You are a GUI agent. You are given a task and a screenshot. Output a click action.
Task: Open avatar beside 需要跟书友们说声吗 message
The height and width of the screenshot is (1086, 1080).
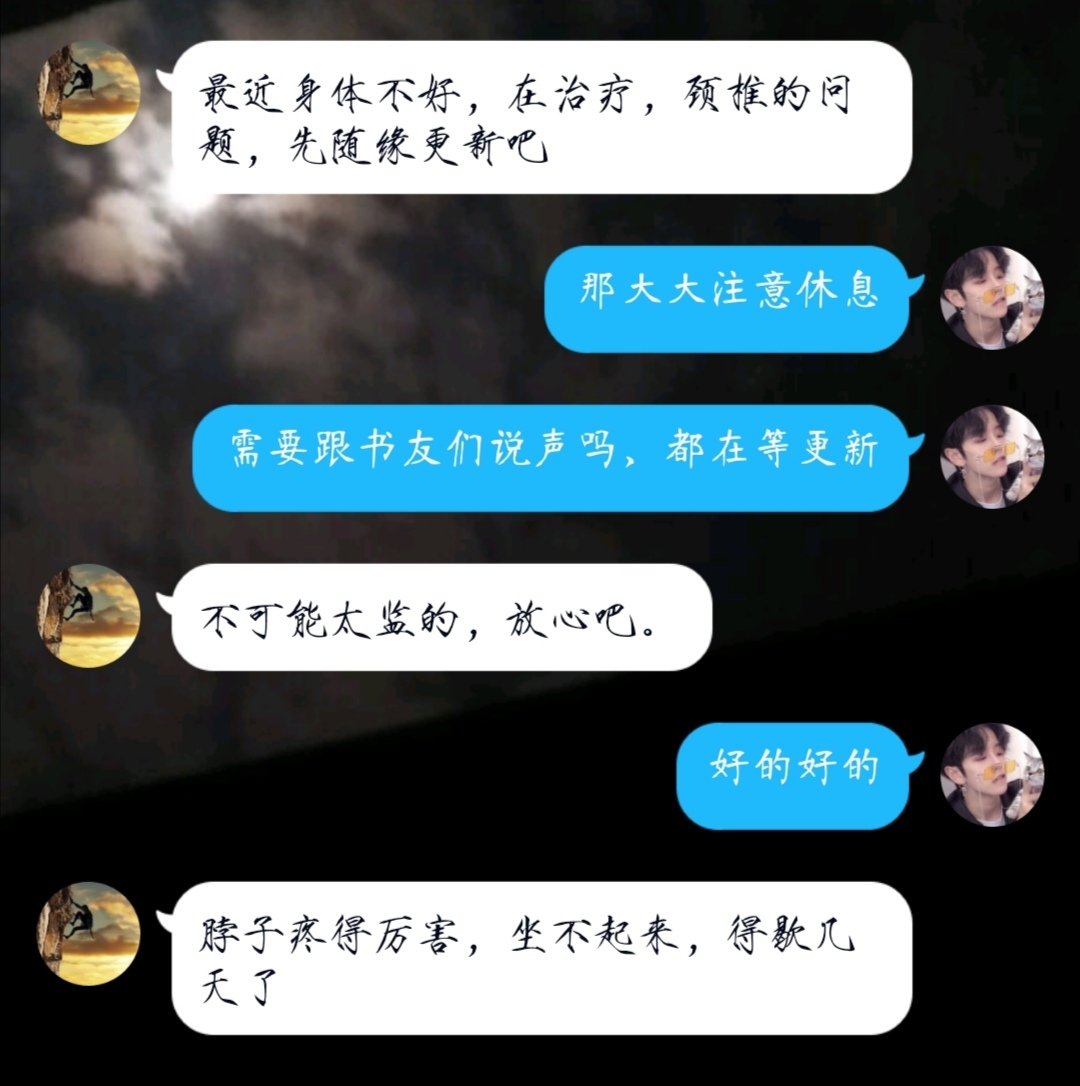(992, 457)
